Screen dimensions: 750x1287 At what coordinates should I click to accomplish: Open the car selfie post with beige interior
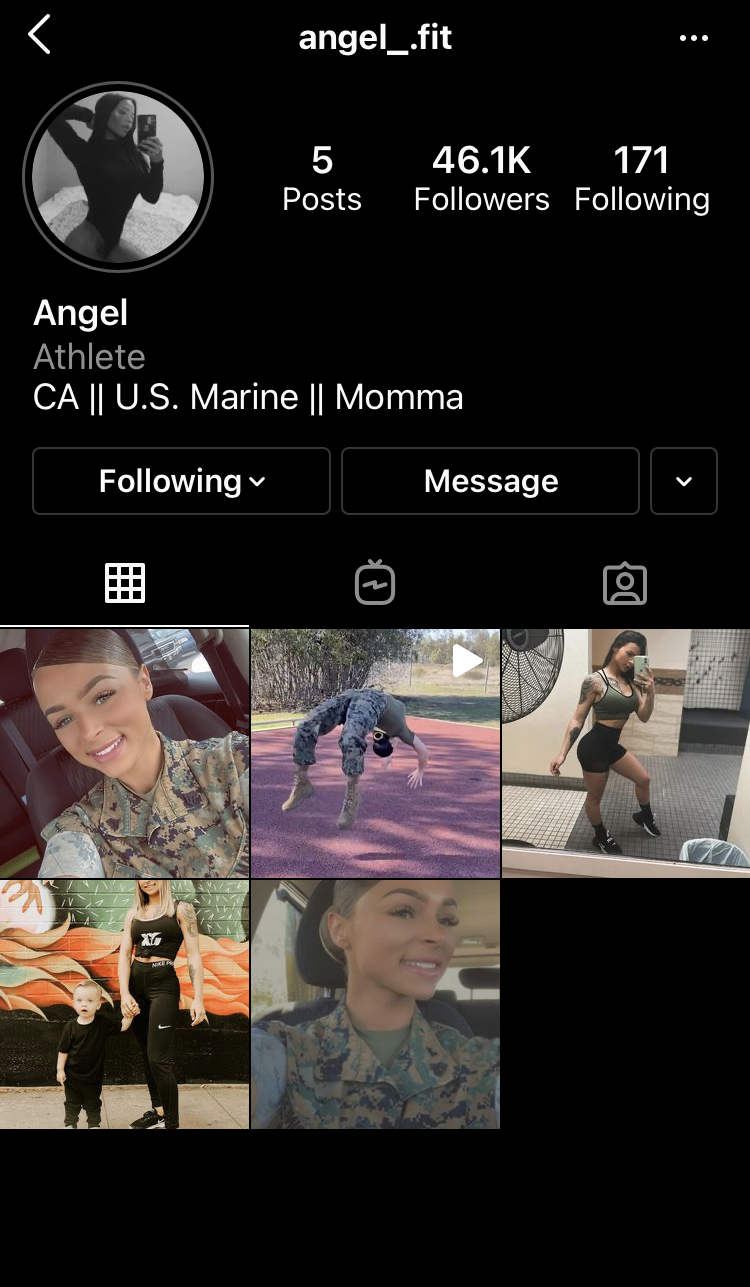pos(375,1004)
